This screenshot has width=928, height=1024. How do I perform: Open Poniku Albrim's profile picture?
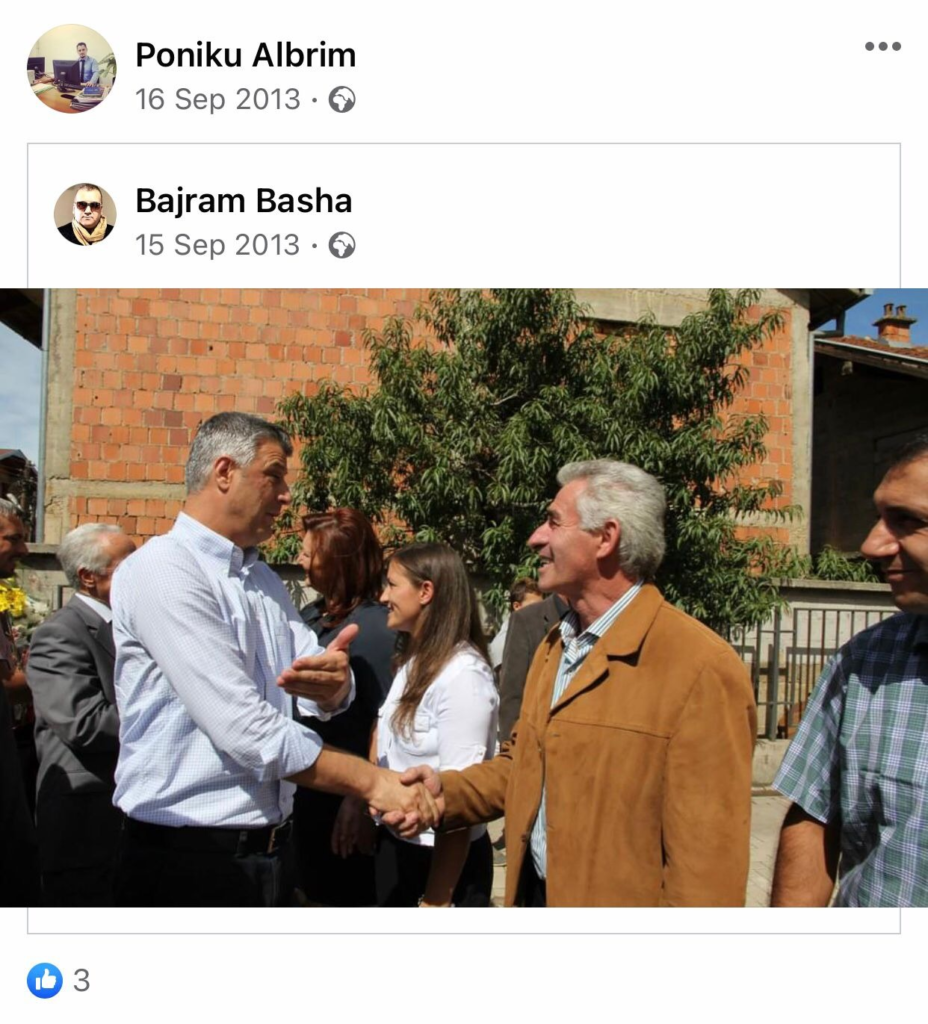[x=71, y=69]
